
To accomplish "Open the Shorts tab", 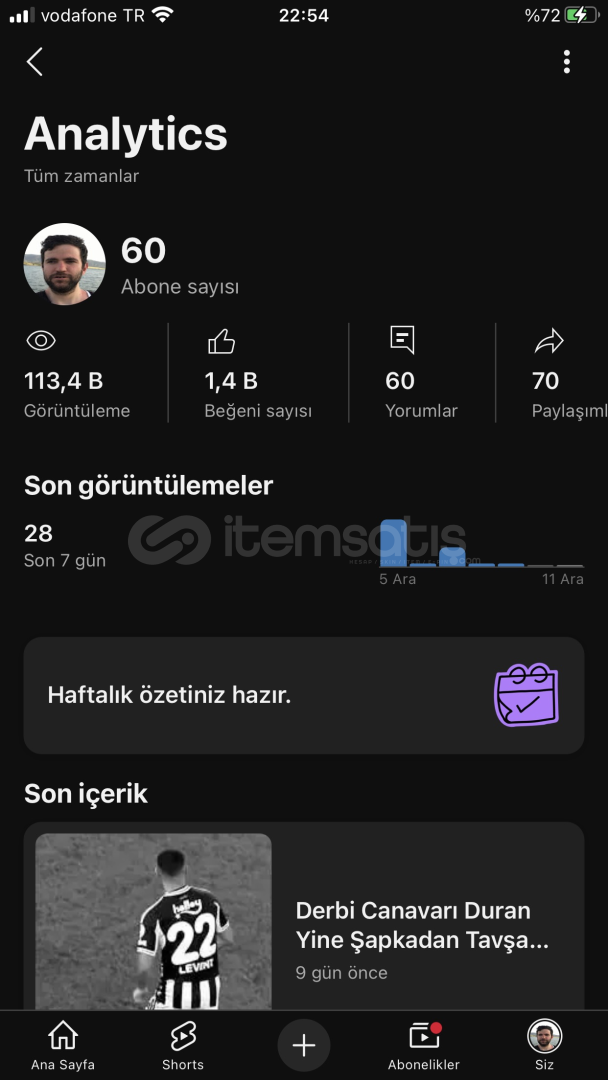I will (x=183, y=1045).
